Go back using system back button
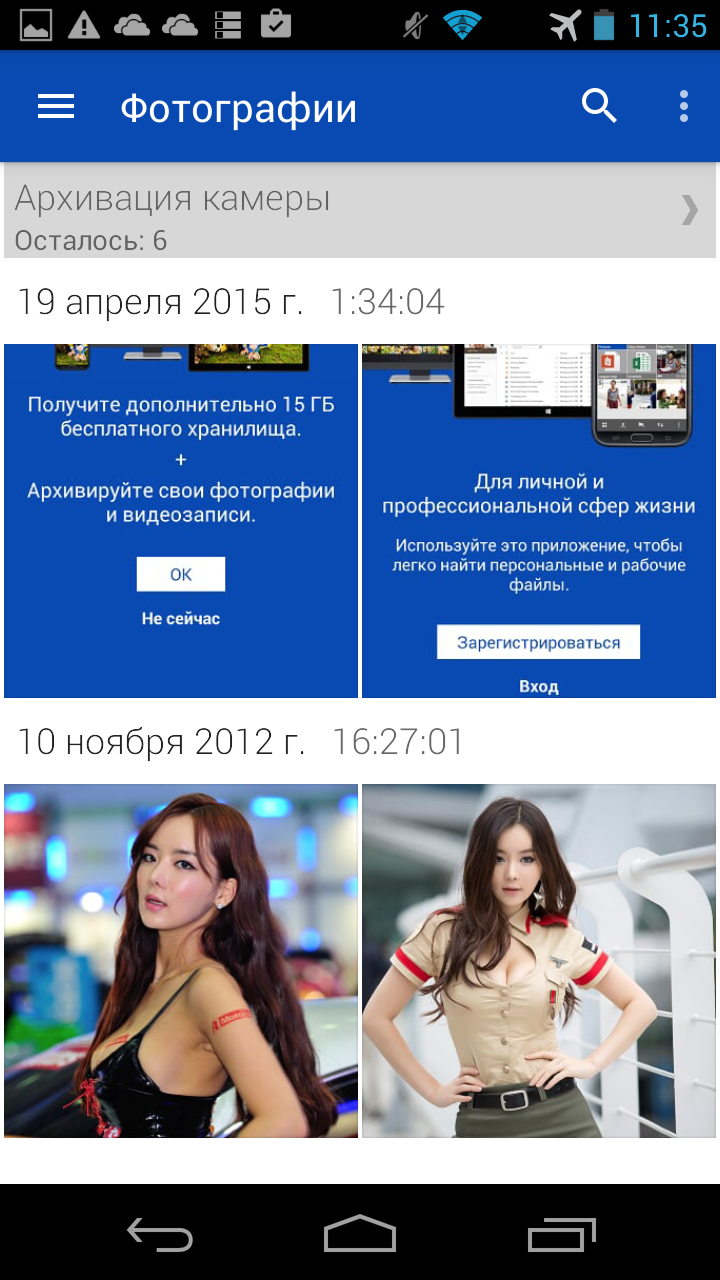This screenshot has height=1280, width=720. pos(160,1234)
